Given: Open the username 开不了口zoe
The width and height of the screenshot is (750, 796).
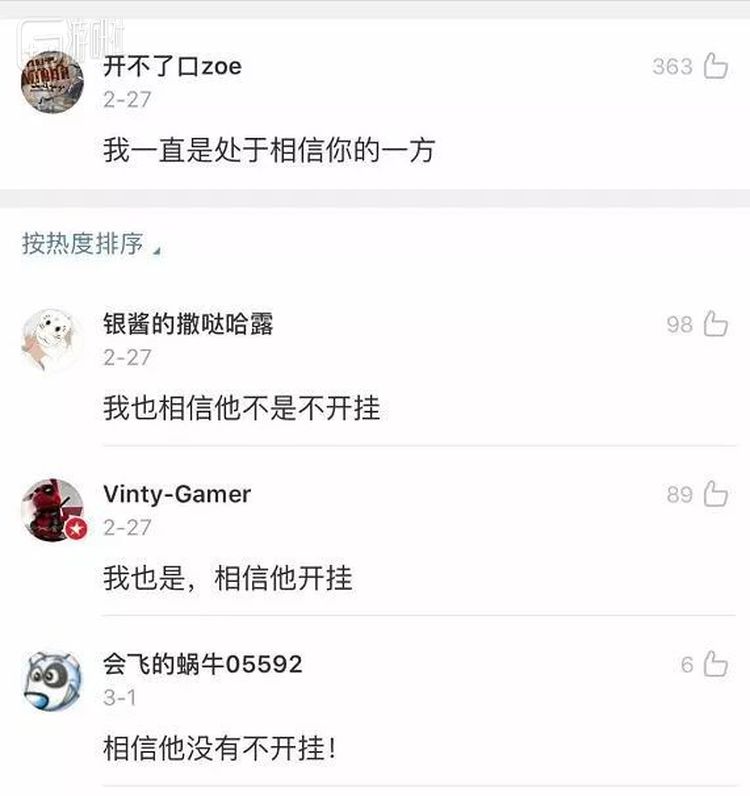Looking at the screenshot, I should tap(172, 67).
